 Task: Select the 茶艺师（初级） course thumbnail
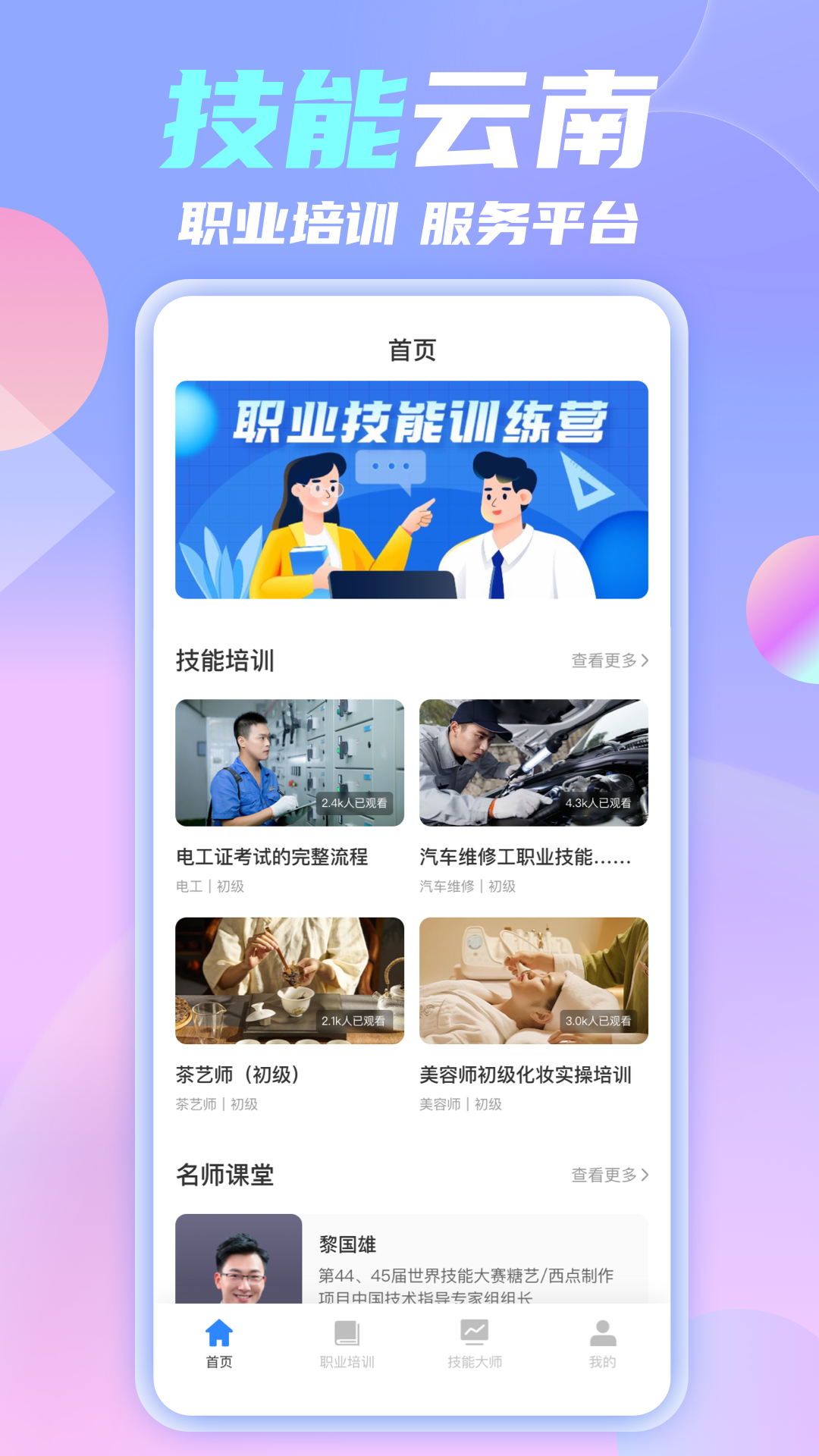tap(290, 978)
